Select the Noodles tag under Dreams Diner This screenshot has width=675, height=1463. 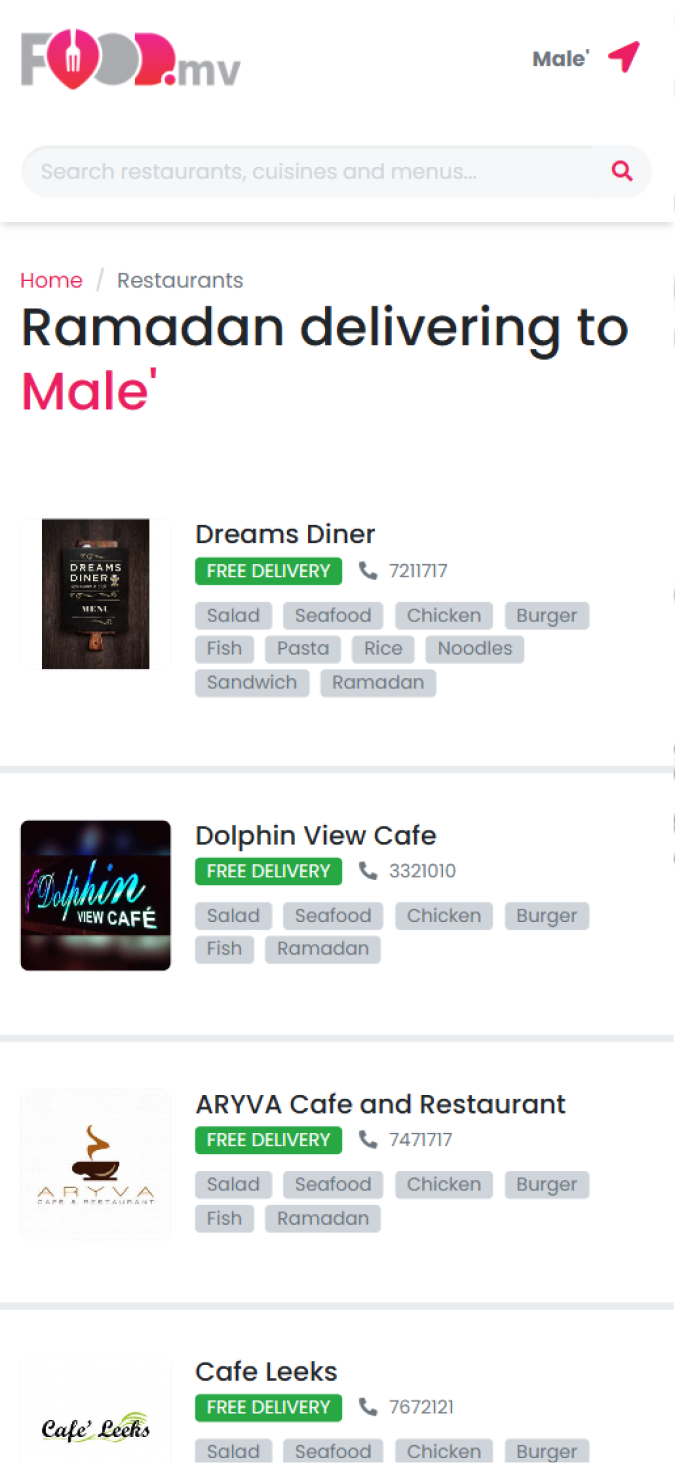tap(474, 648)
